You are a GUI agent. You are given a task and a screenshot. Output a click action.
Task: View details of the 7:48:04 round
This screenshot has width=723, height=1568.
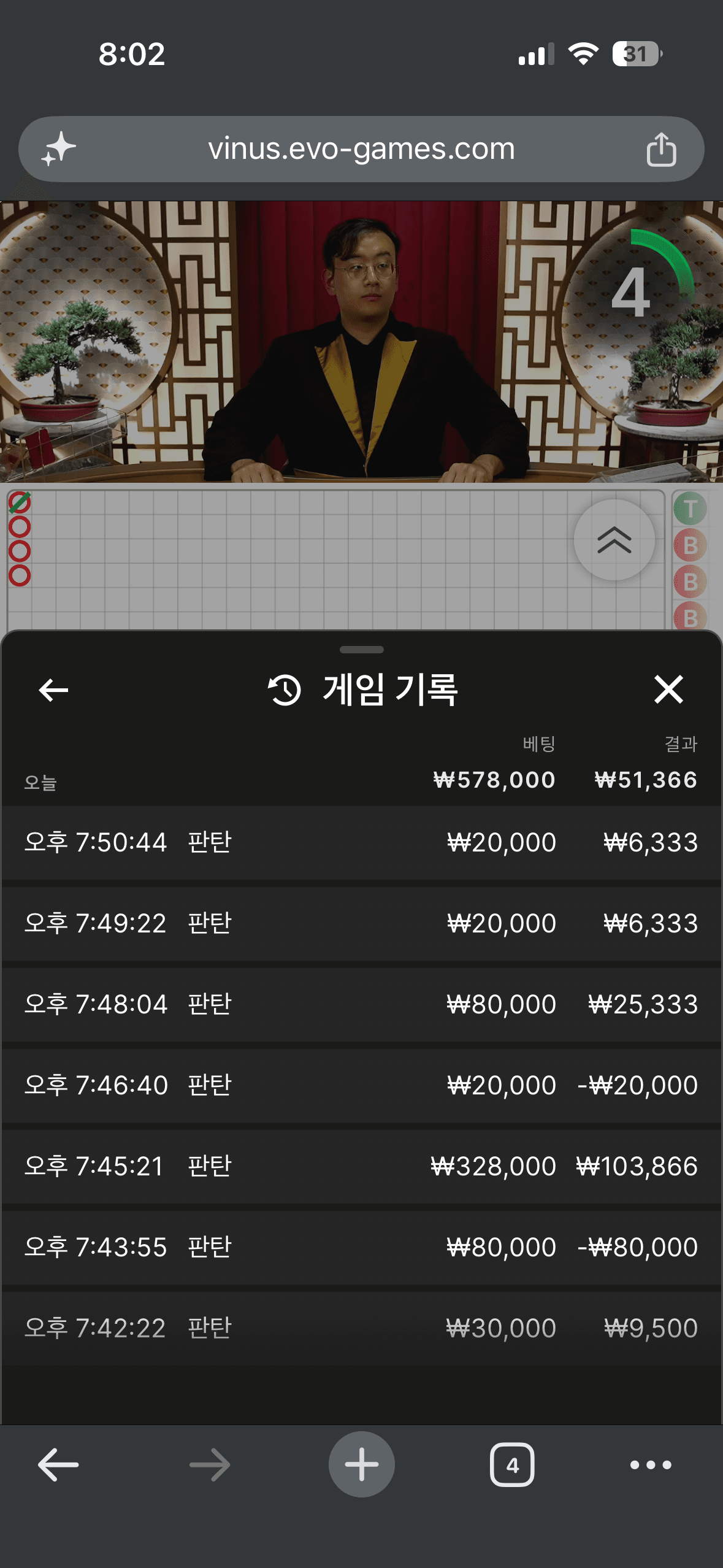(x=361, y=1004)
